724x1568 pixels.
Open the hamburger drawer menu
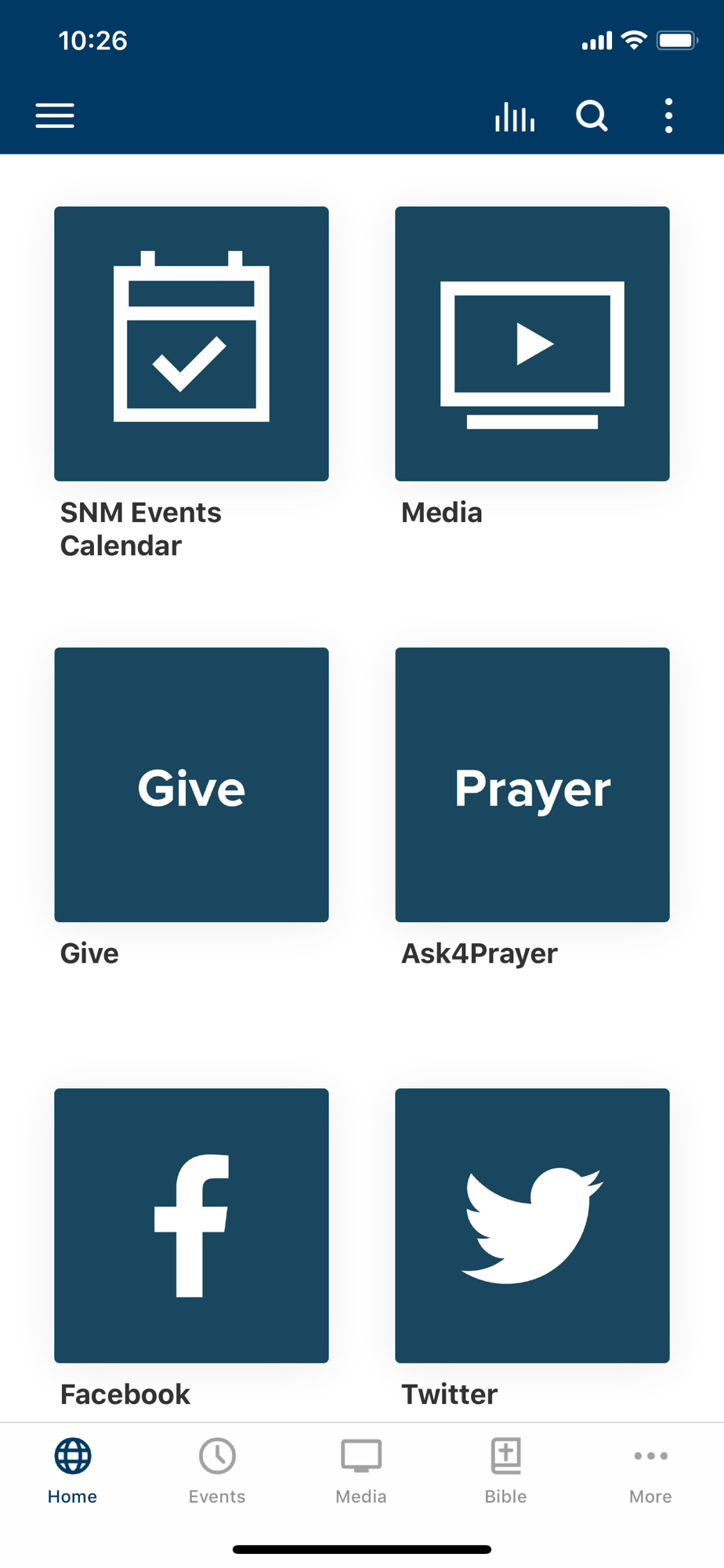pyautogui.click(x=55, y=116)
